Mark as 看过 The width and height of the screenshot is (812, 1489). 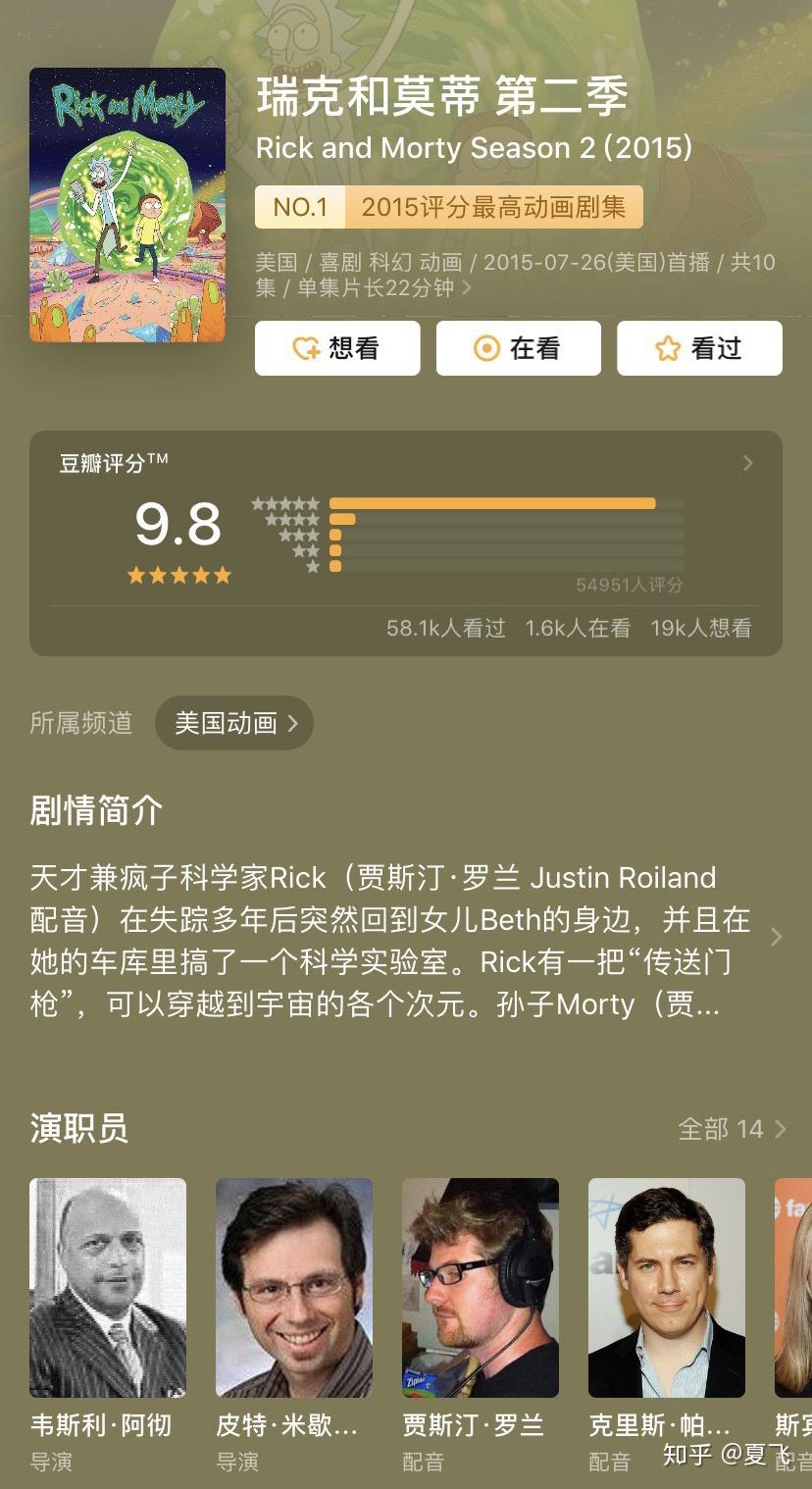click(x=699, y=348)
